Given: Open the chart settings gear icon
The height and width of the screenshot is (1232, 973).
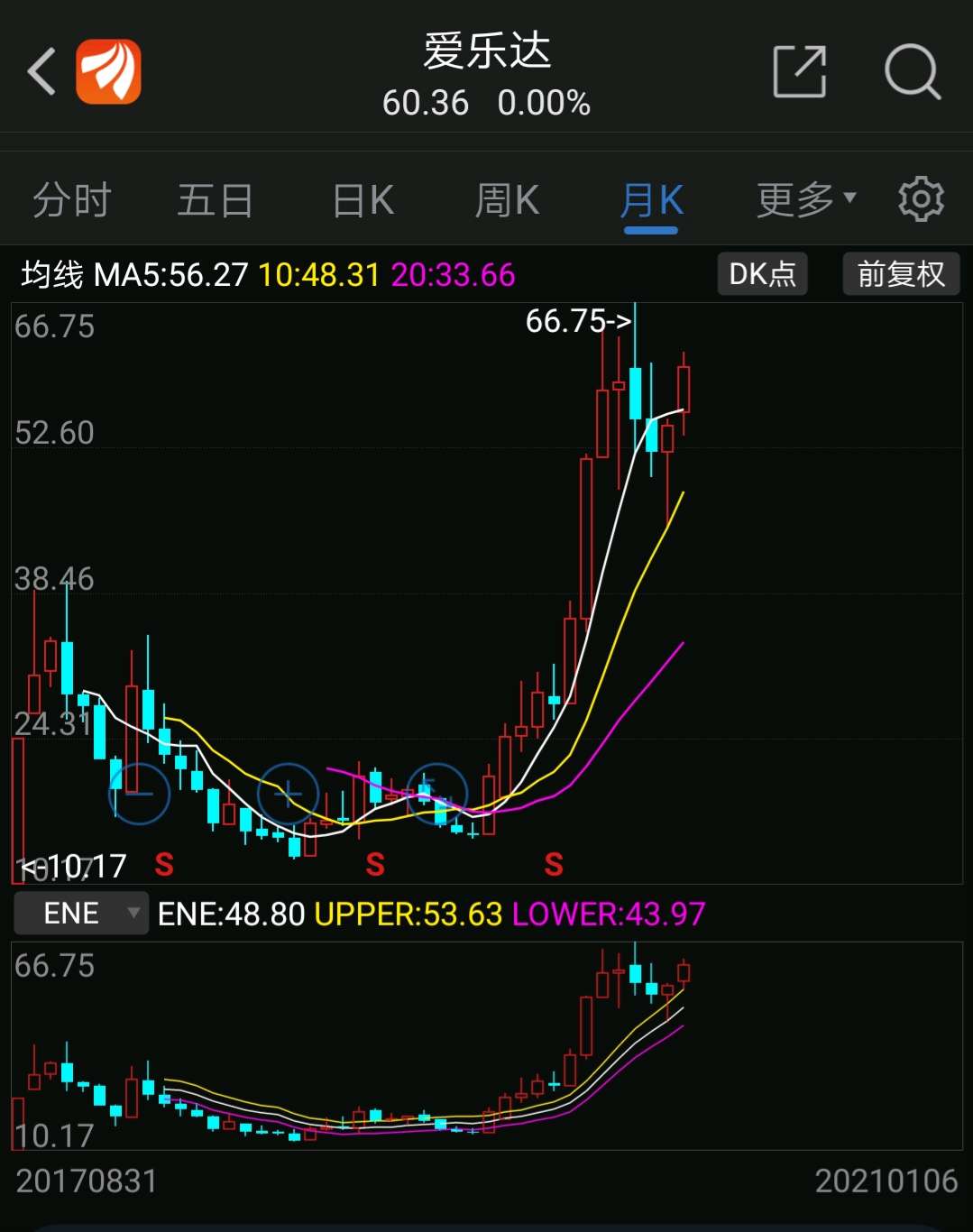Looking at the screenshot, I should point(921,198).
